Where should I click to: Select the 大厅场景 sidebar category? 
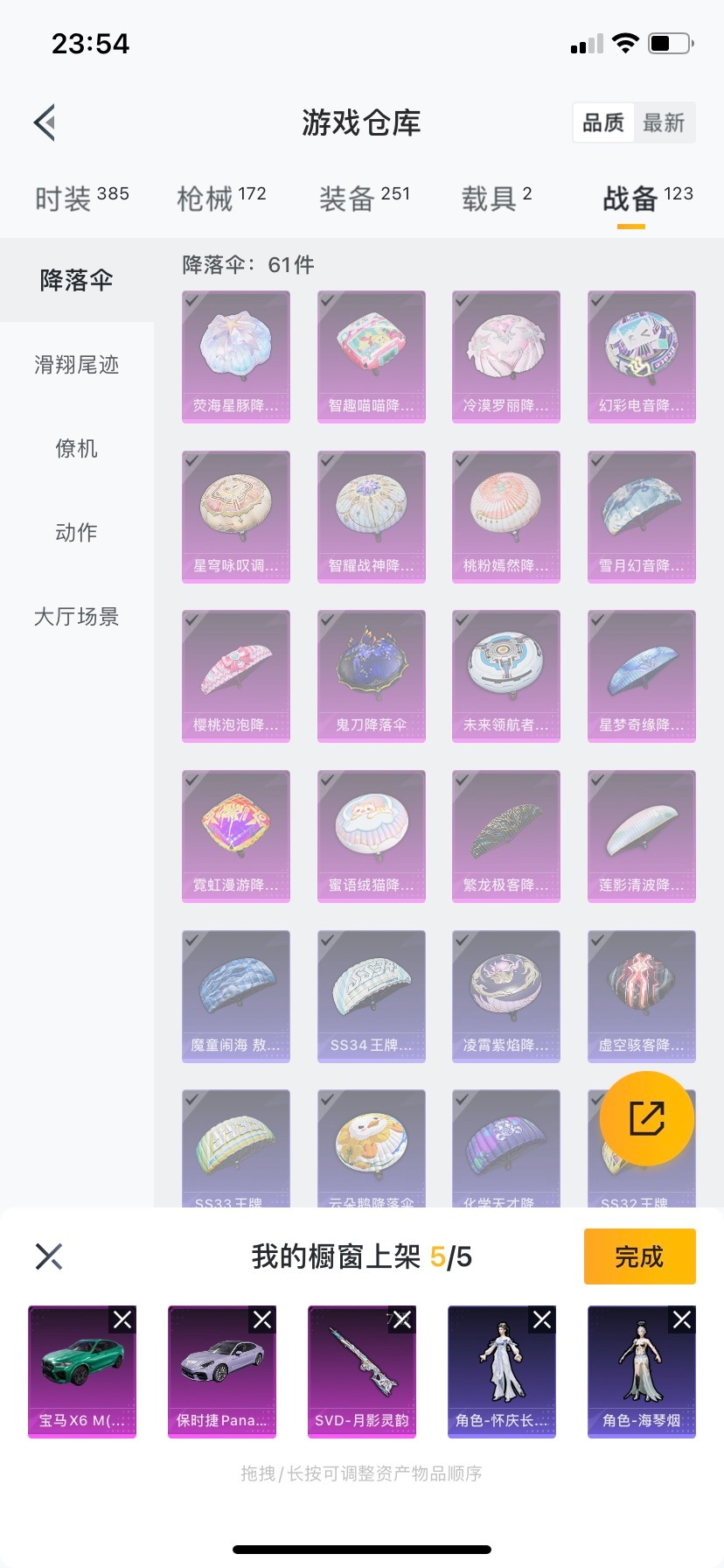pyautogui.click(x=76, y=617)
